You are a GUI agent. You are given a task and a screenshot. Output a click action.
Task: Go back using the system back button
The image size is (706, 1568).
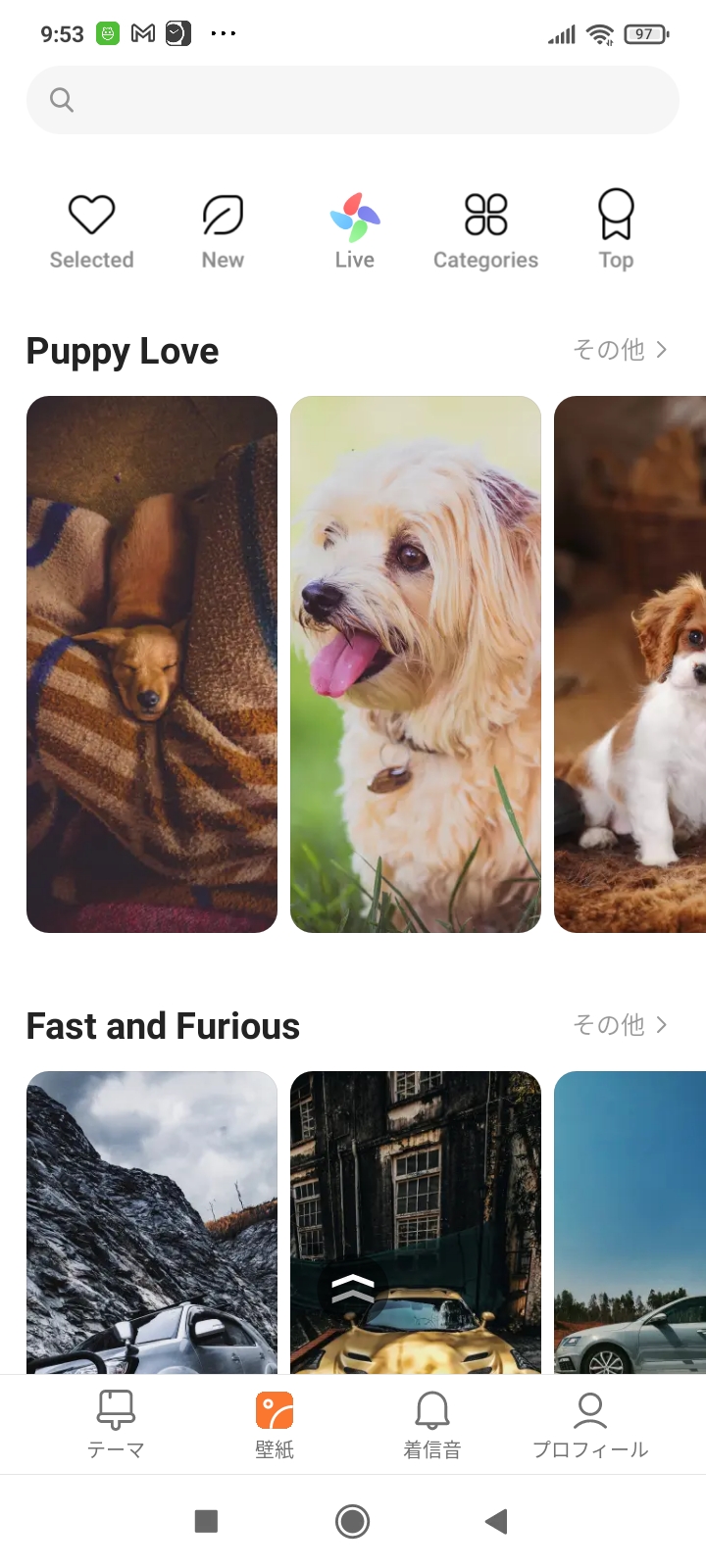point(496,1521)
